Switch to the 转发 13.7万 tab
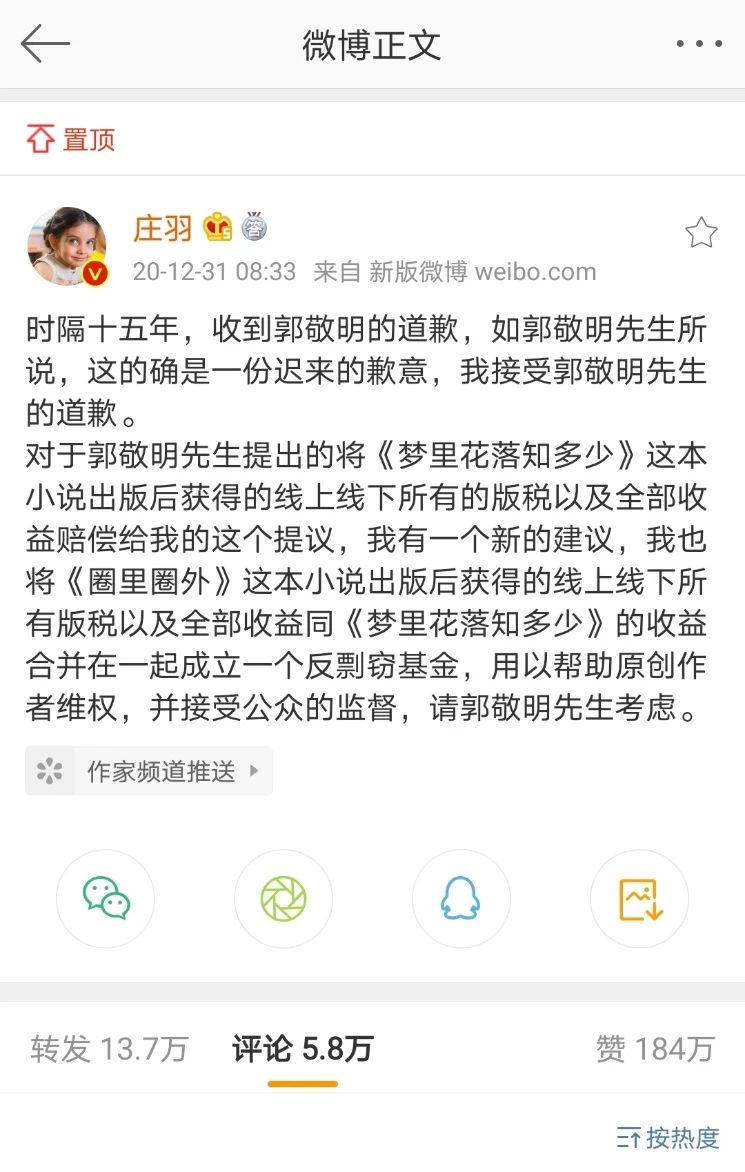Viewport: 745px width, 1172px height. [x=109, y=1048]
